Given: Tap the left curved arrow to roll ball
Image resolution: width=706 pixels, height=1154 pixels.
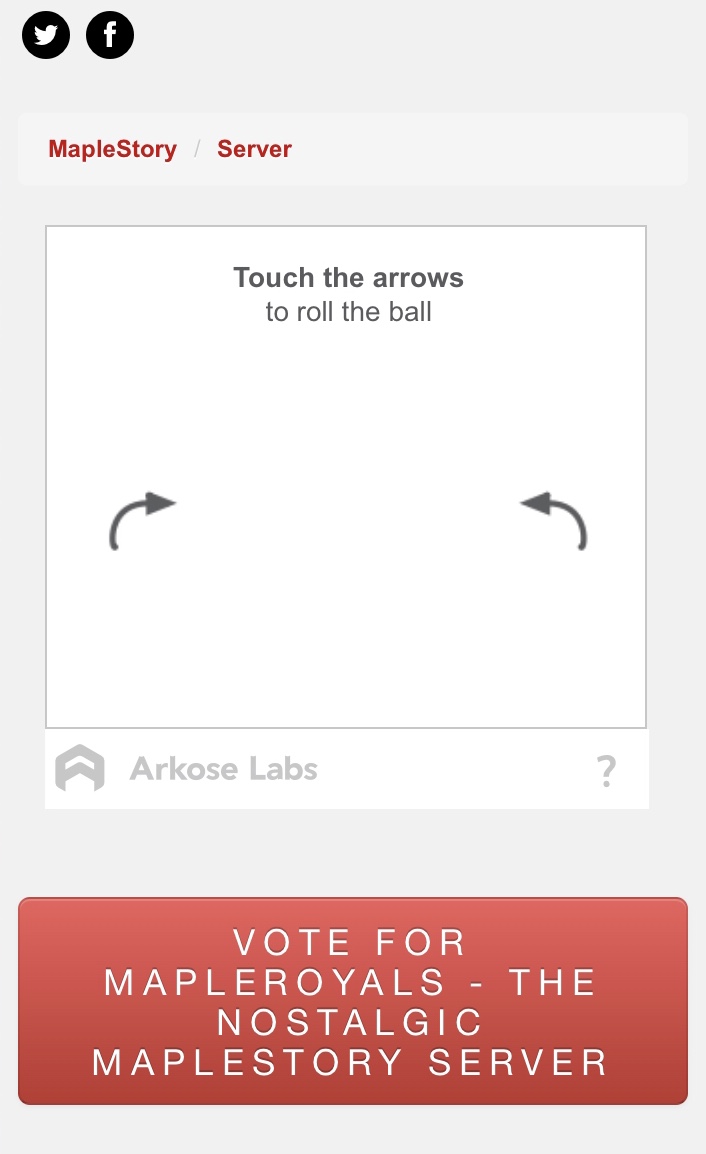Looking at the screenshot, I should coord(141,521).
